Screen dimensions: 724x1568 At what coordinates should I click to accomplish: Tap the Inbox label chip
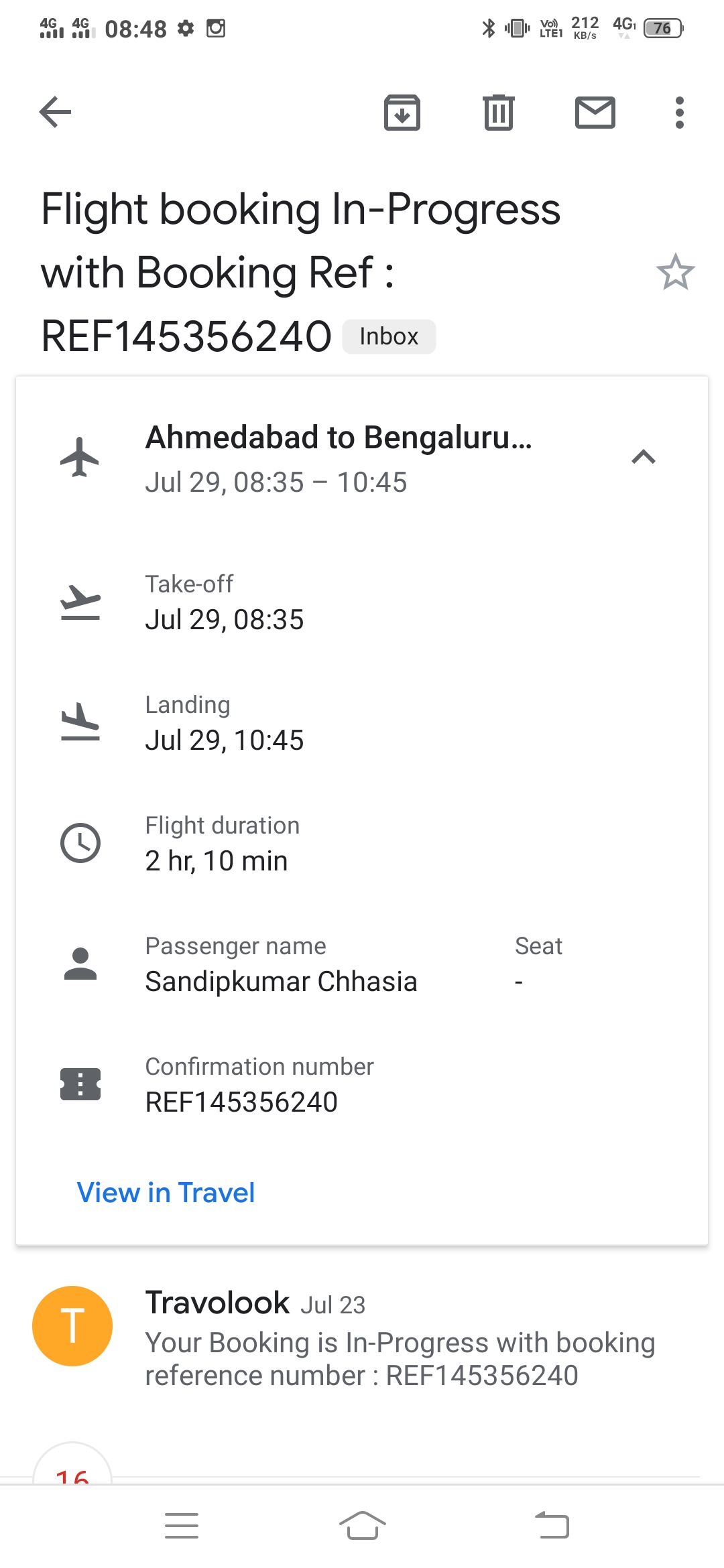tap(389, 336)
